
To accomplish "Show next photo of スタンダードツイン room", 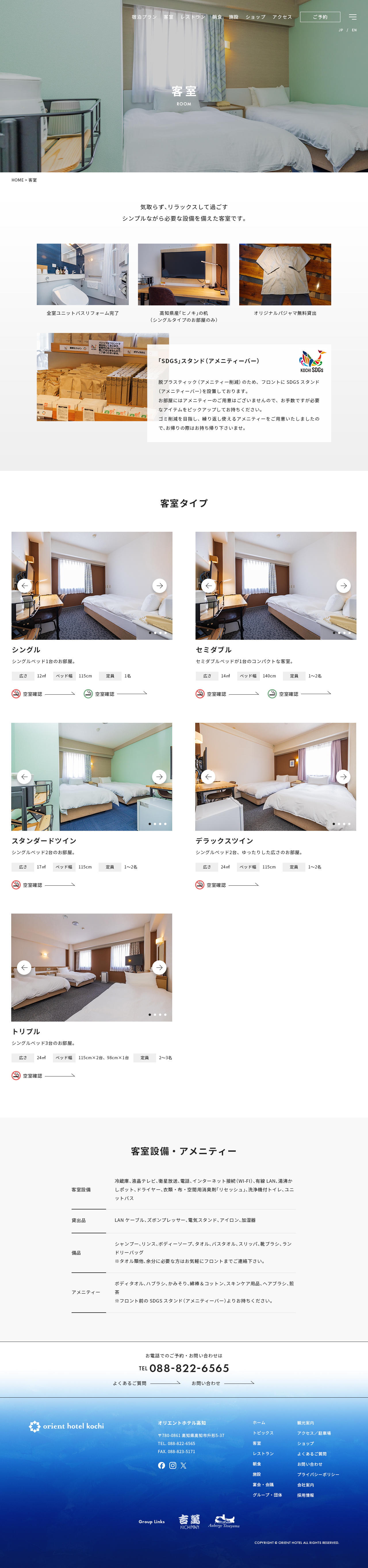I will pos(160,777).
